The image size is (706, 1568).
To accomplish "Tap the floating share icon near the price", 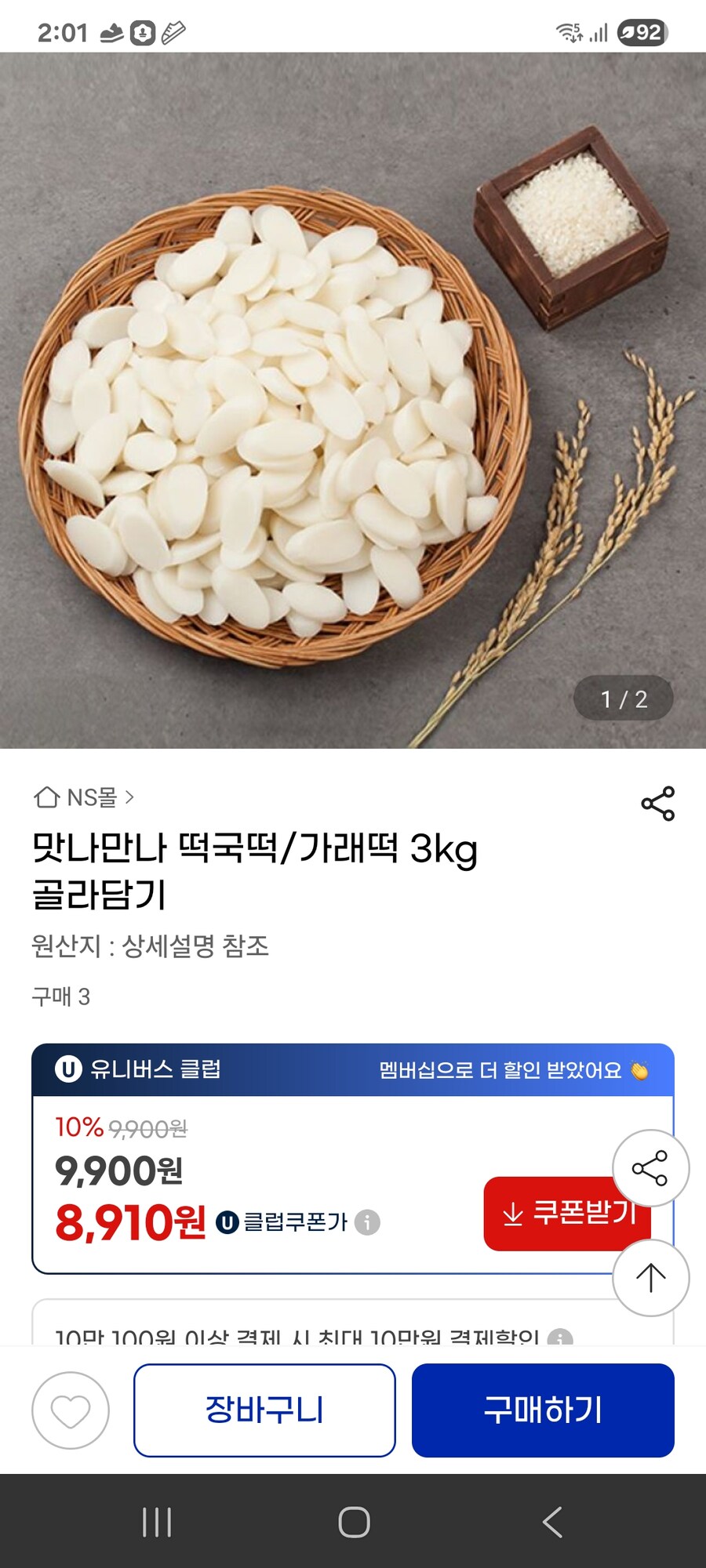I will pyautogui.click(x=653, y=1167).
